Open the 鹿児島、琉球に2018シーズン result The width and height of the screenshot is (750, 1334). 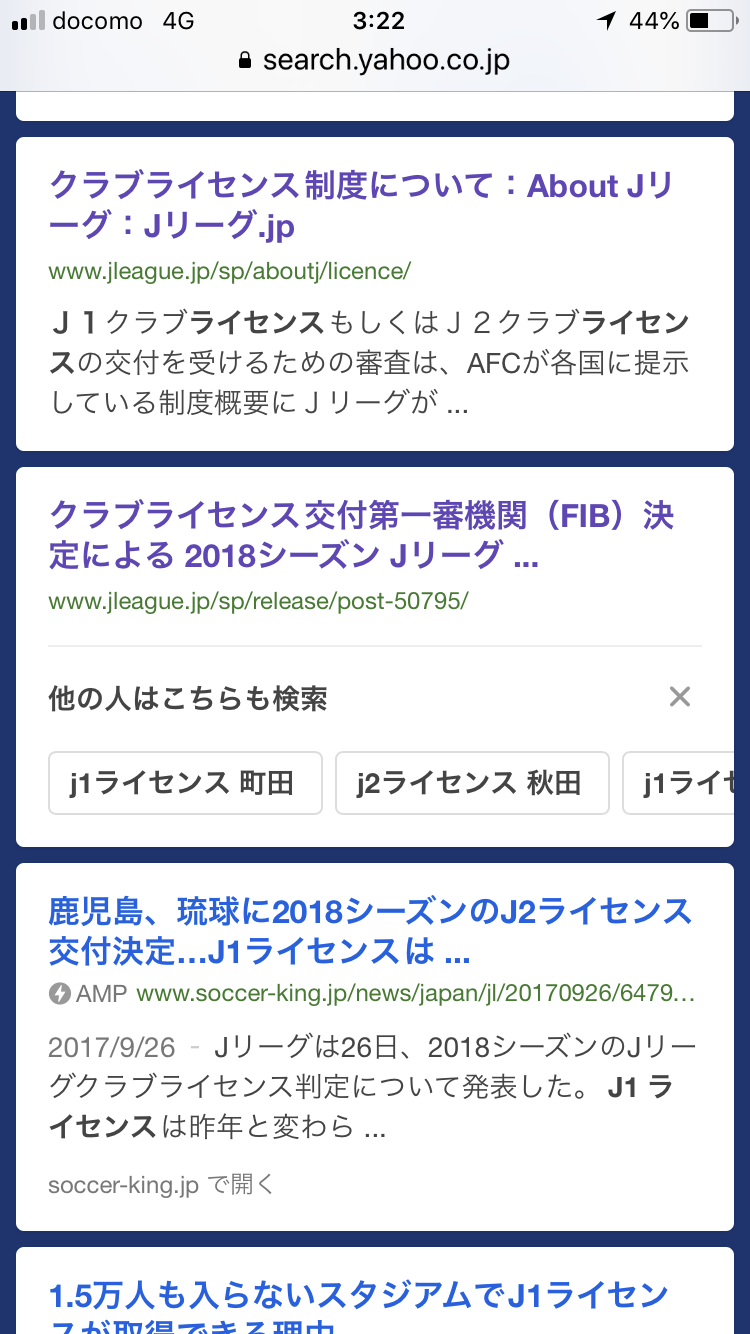370,931
